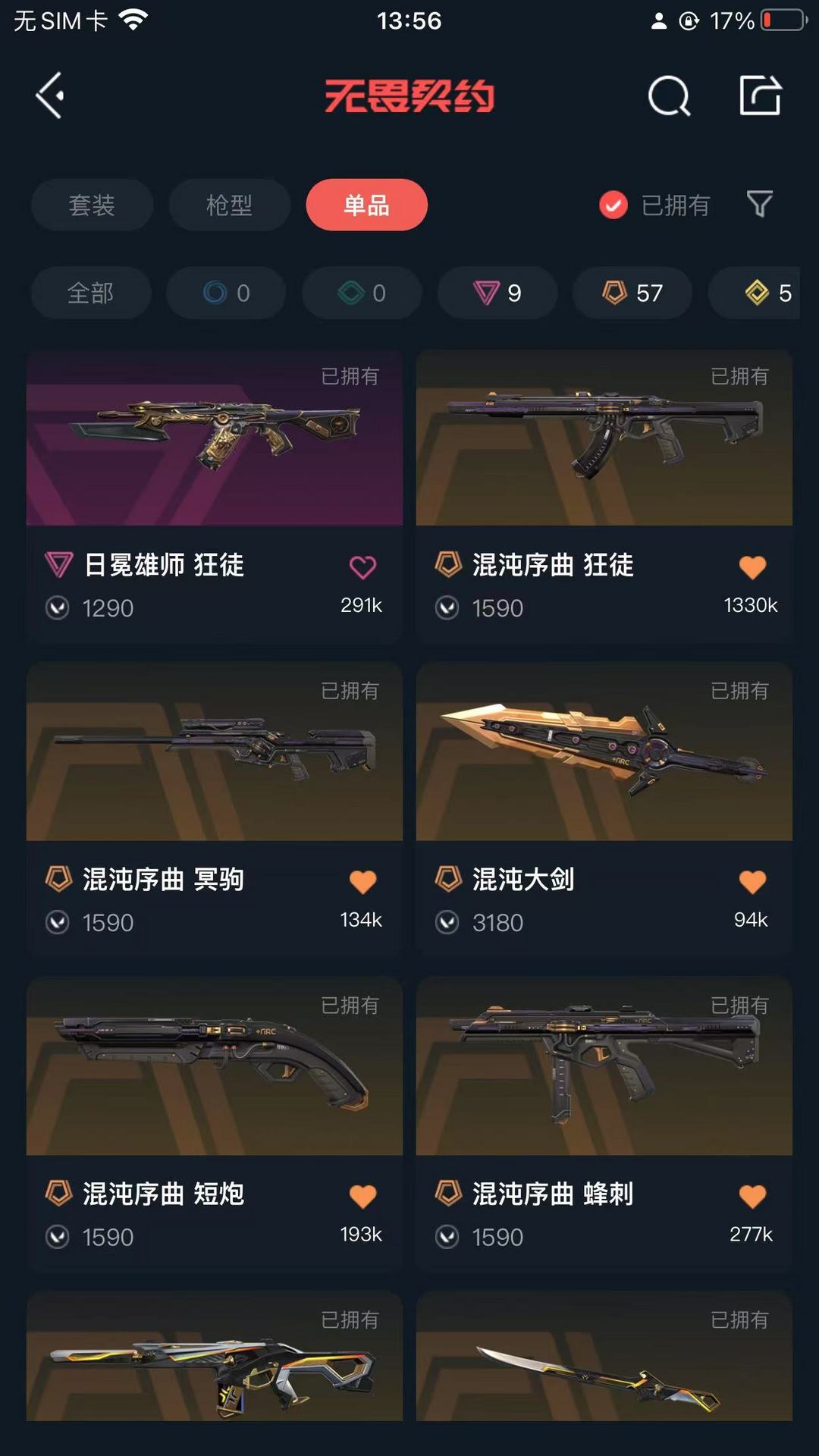Select the 单品 tab

367,205
